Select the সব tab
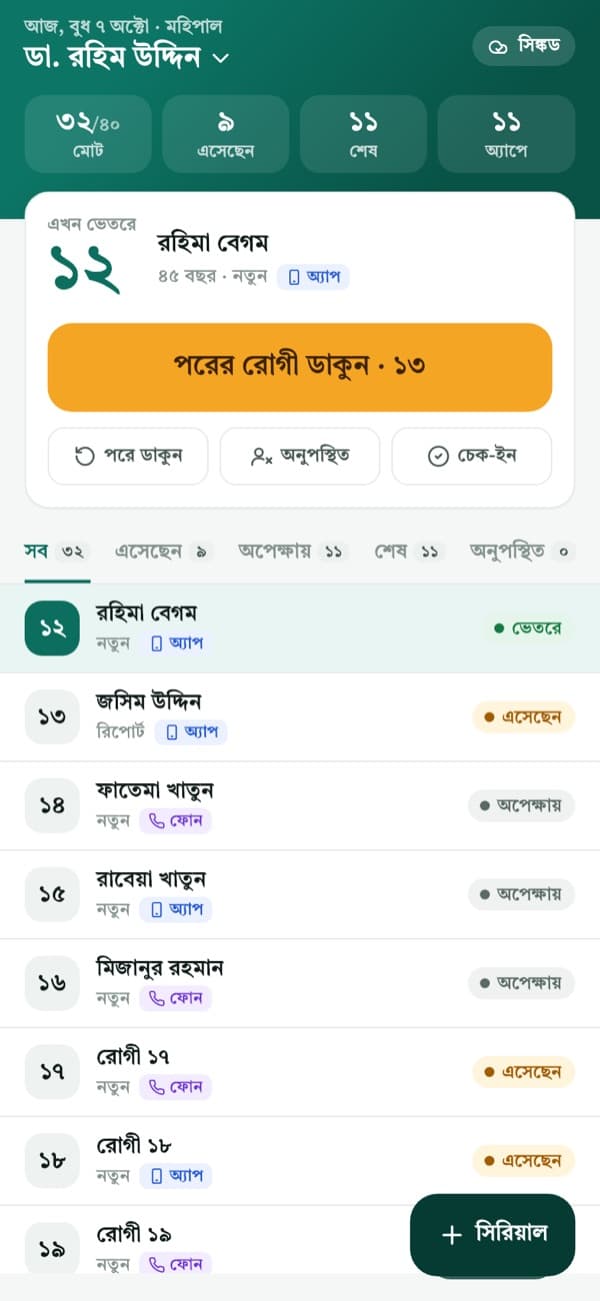 point(57,551)
